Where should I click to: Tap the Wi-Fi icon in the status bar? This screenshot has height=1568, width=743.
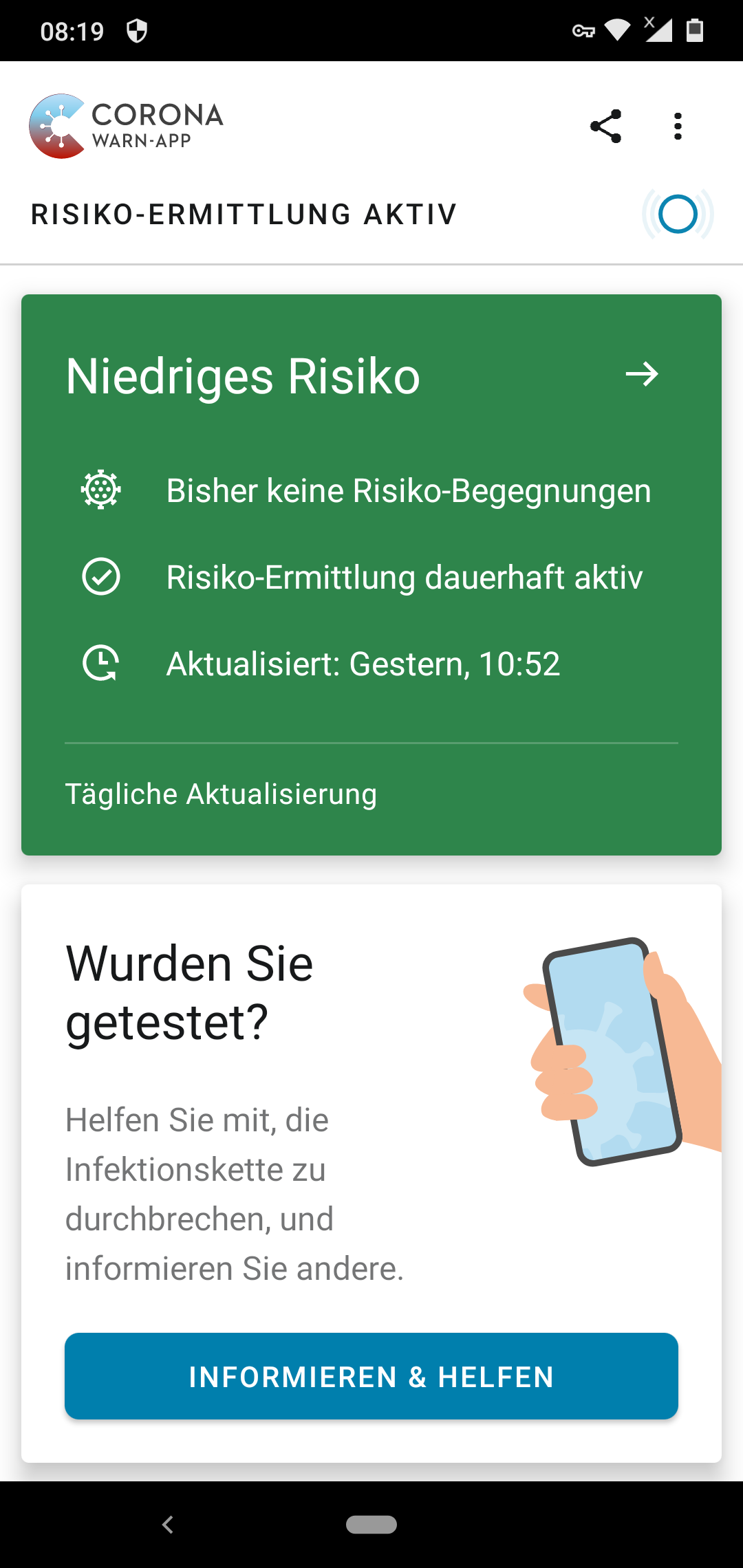coord(618,30)
